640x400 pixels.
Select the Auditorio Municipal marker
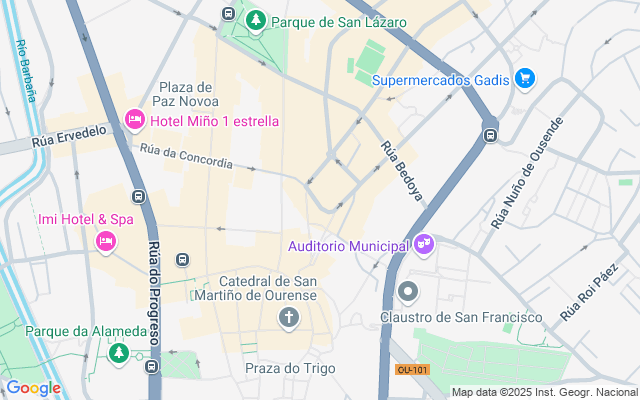(424, 244)
